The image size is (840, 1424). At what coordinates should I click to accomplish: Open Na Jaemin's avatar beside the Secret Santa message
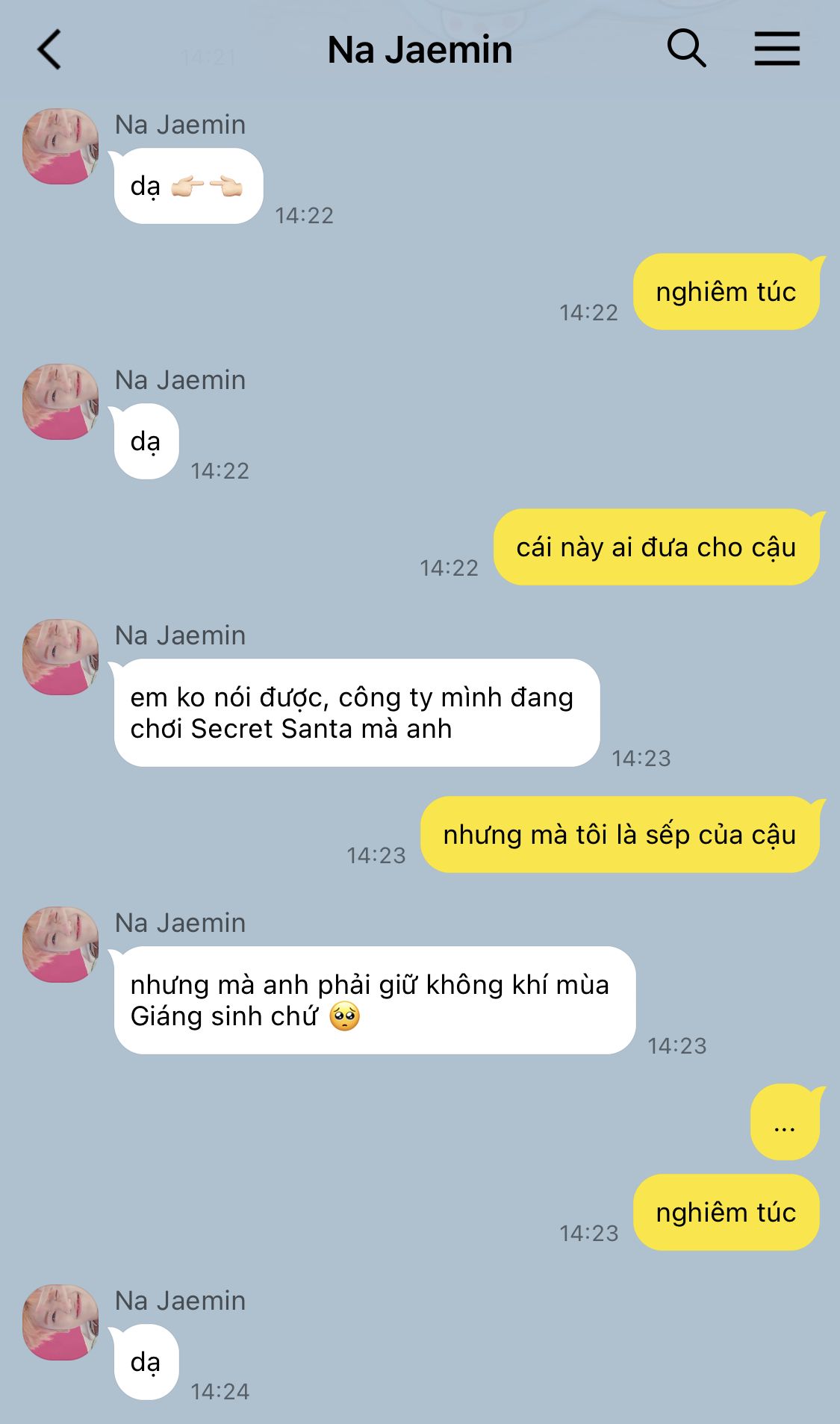pyautogui.click(x=60, y=656)
